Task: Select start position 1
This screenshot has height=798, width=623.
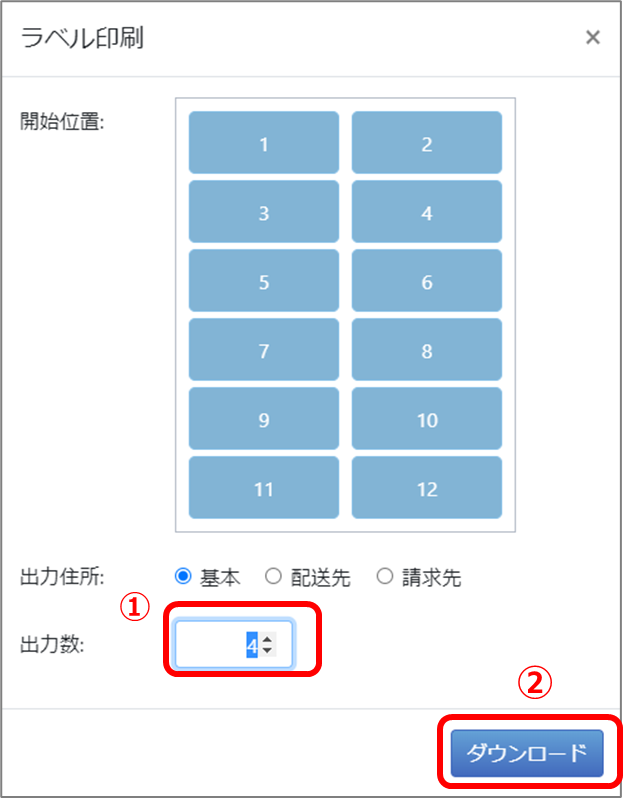Action: point(264,143)
